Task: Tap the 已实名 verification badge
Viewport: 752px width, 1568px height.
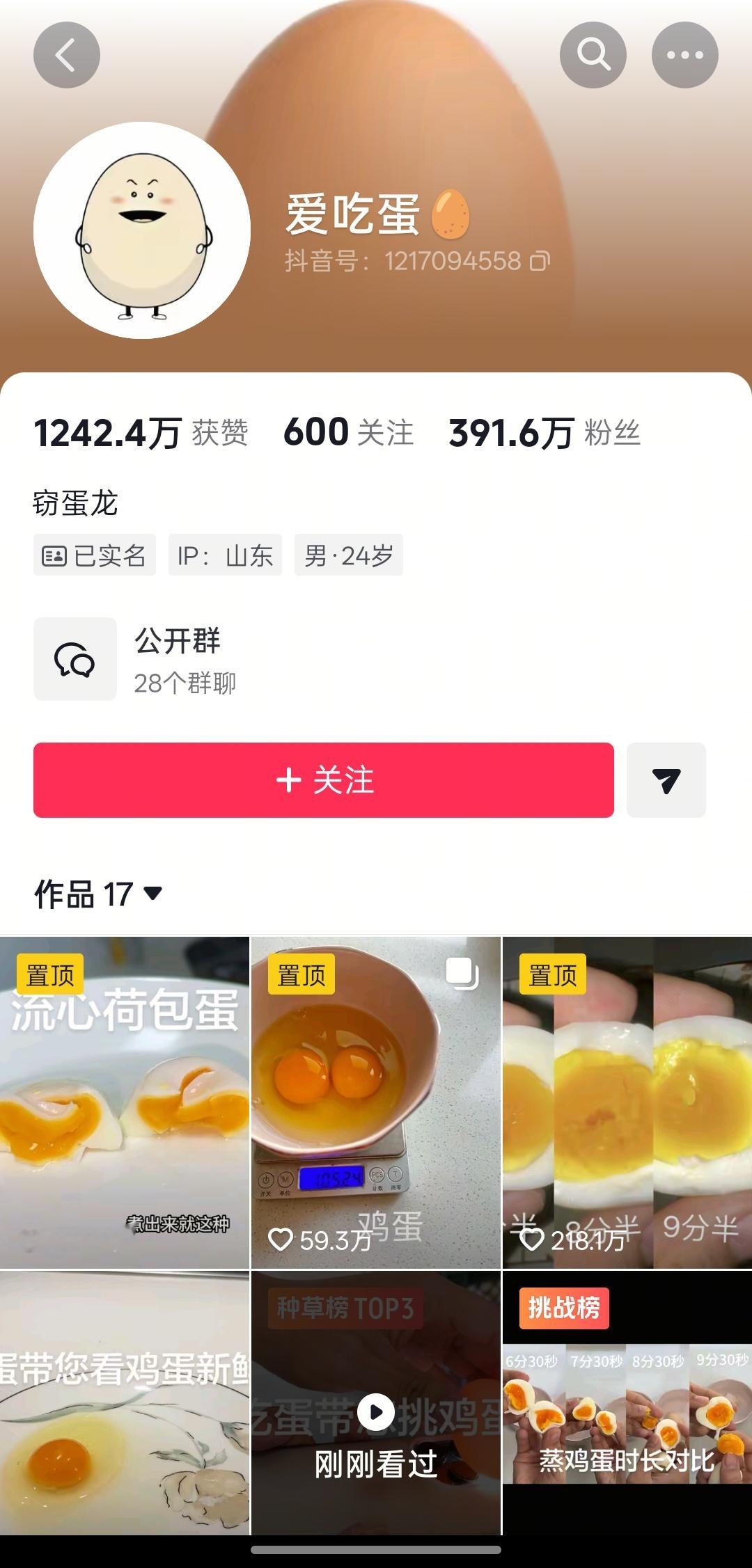Action: point(94,555)
